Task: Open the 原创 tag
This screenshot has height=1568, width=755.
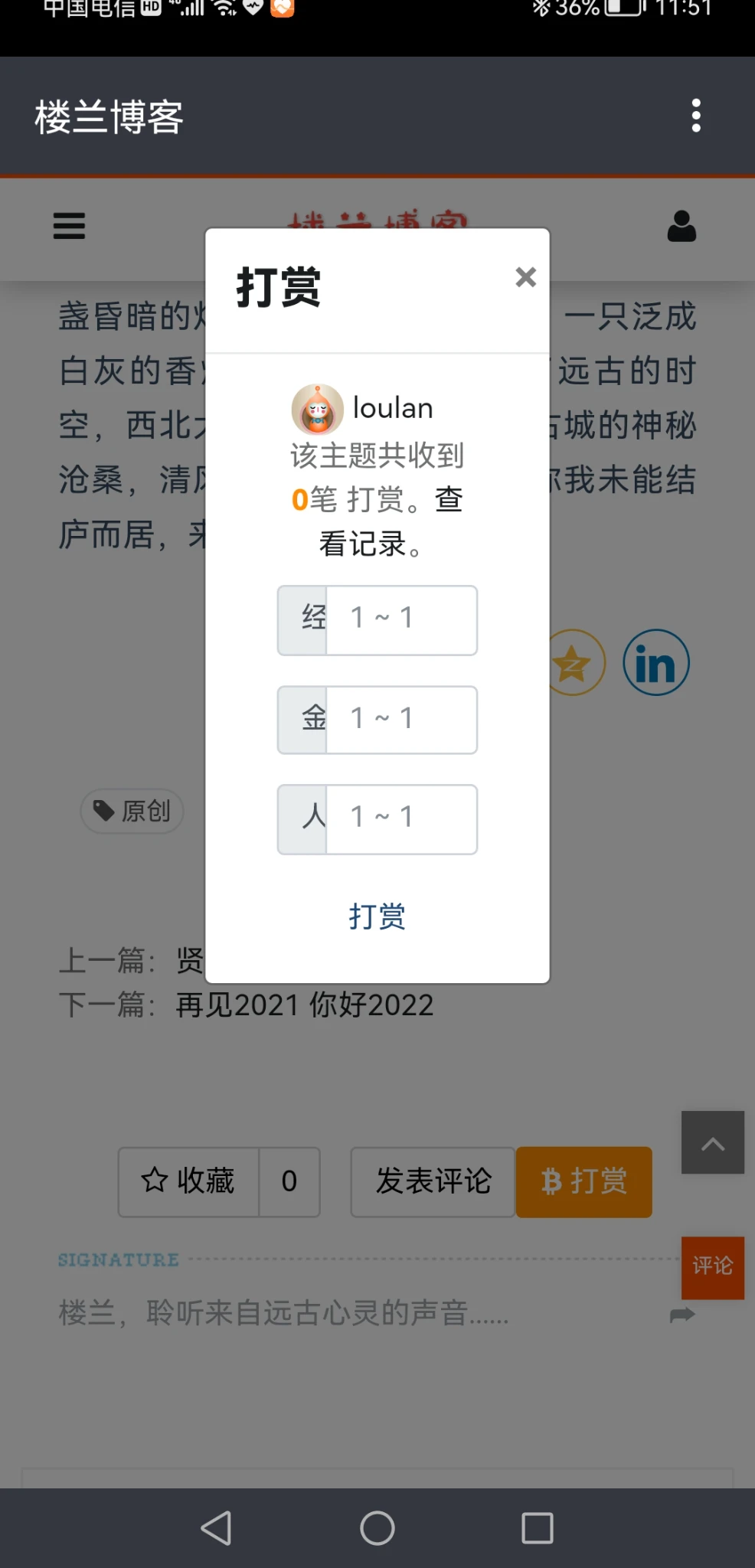Action: pyautogui.click(x=132, y=811)
